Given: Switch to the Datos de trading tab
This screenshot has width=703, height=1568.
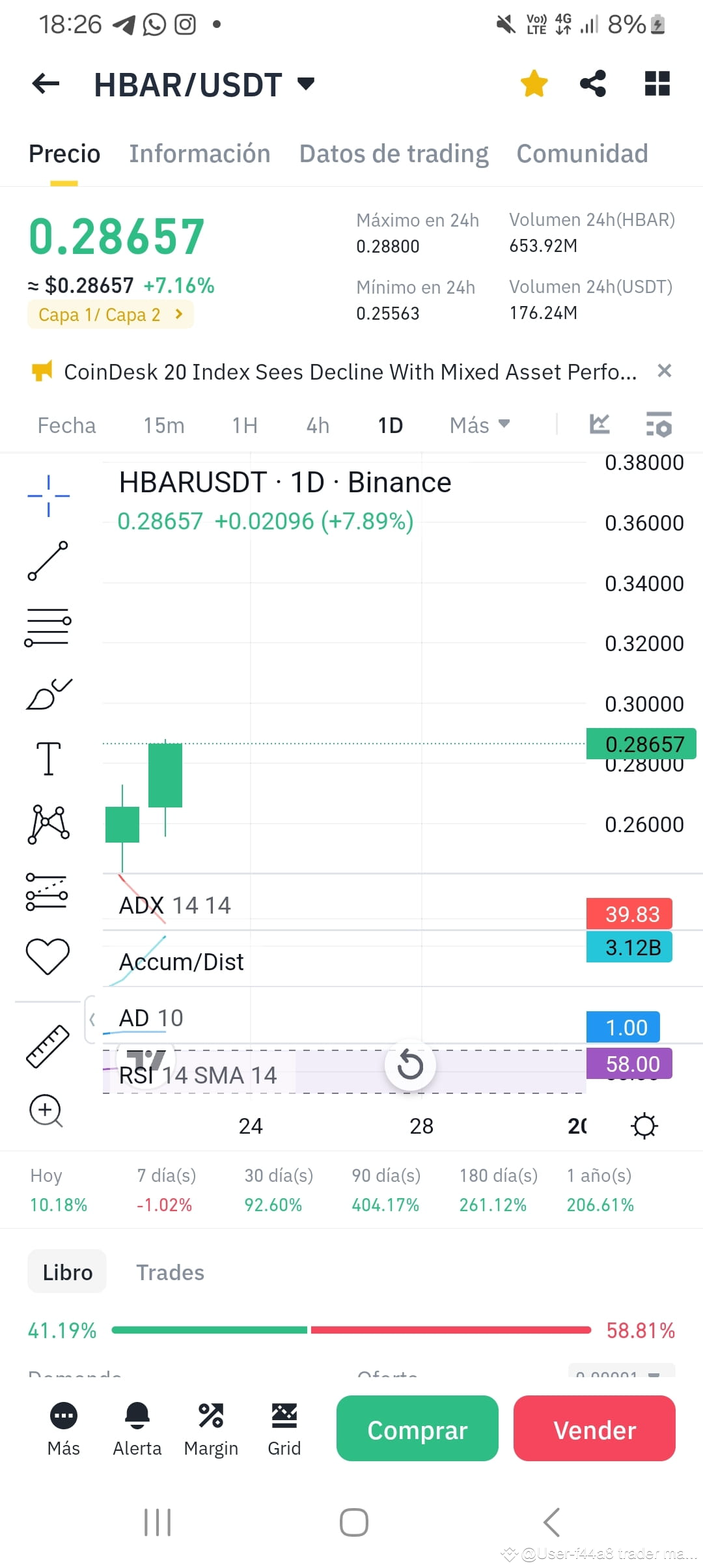Looking at the screenshot, I should tap(393, 154).
